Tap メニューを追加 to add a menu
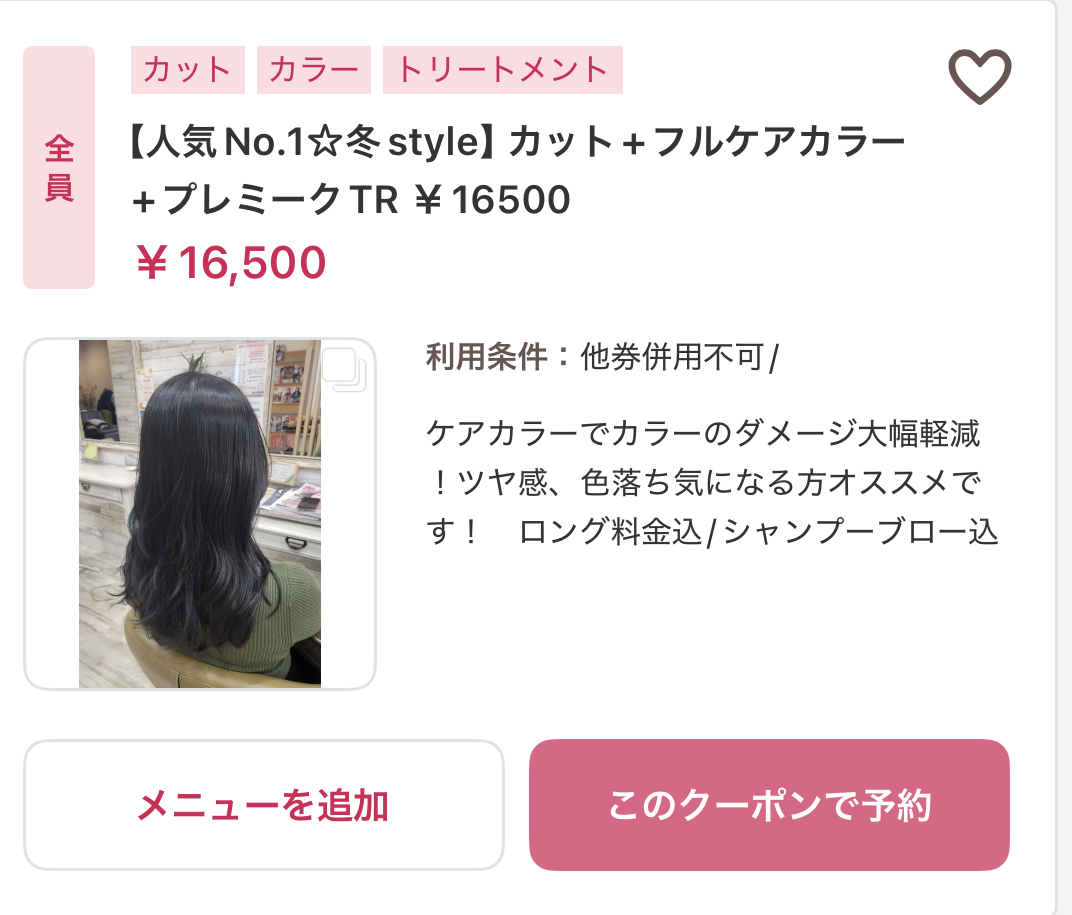Viewport: 1072px width, 915px height. tap(263, 805)
